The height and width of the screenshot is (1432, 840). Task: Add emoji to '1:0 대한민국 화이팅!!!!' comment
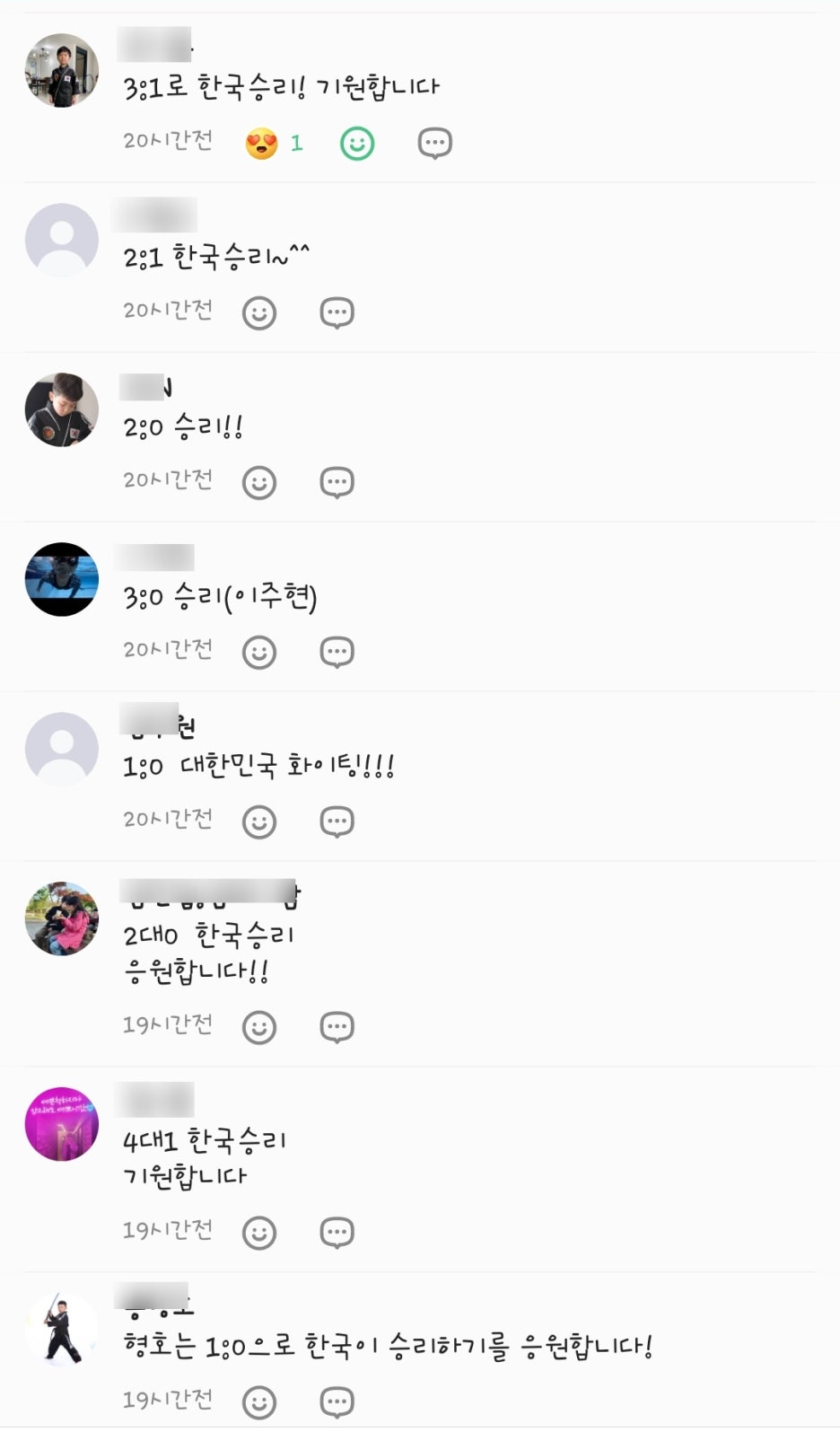click(x=259, y=821)
